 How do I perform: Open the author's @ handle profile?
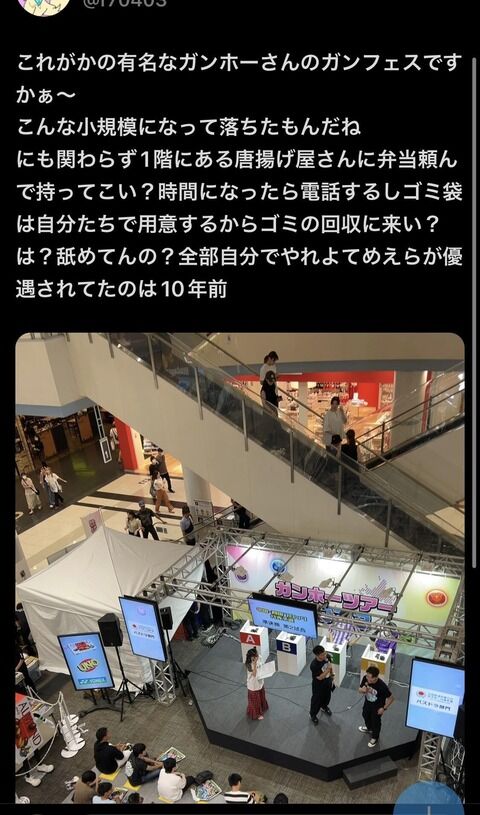(125, 3)
